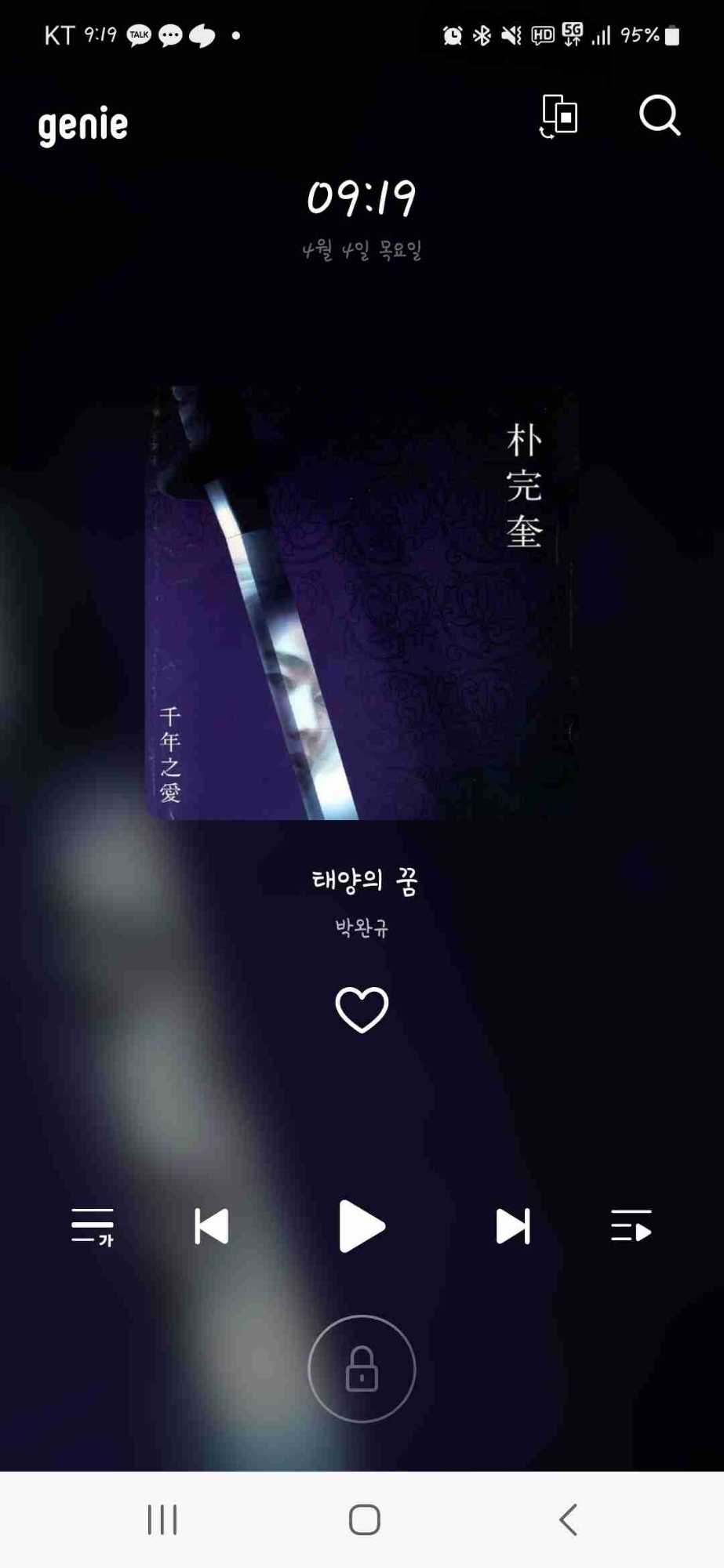Play the current song

point(362,1226)
